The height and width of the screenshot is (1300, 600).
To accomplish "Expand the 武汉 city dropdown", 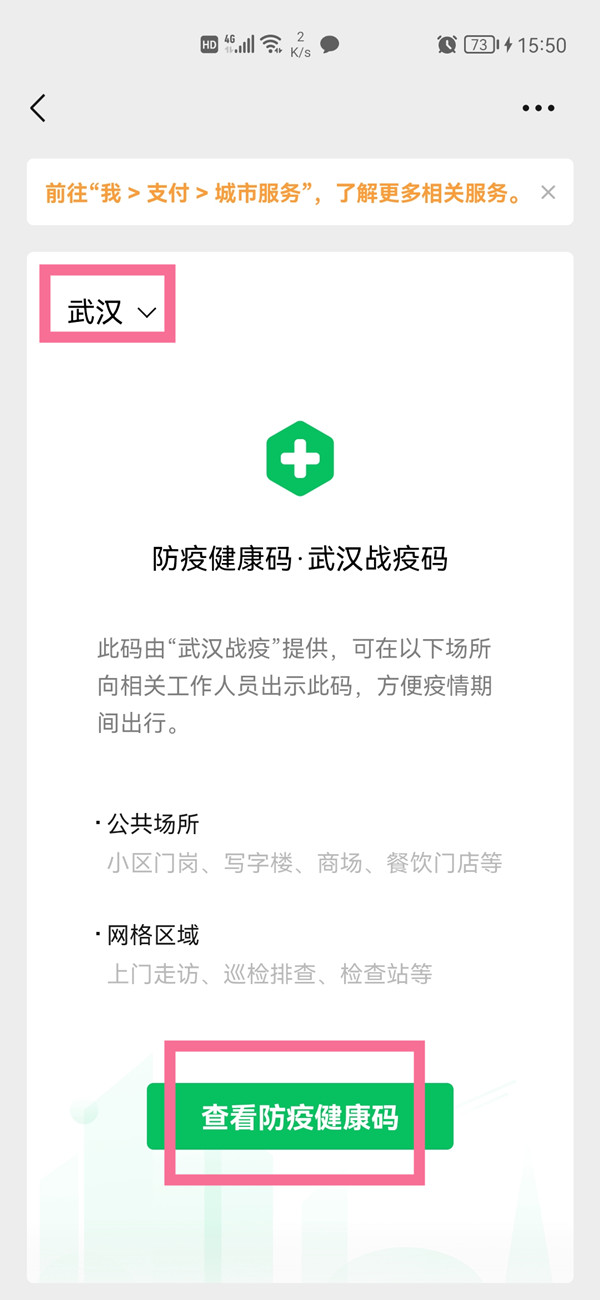I will click(110, 312).
